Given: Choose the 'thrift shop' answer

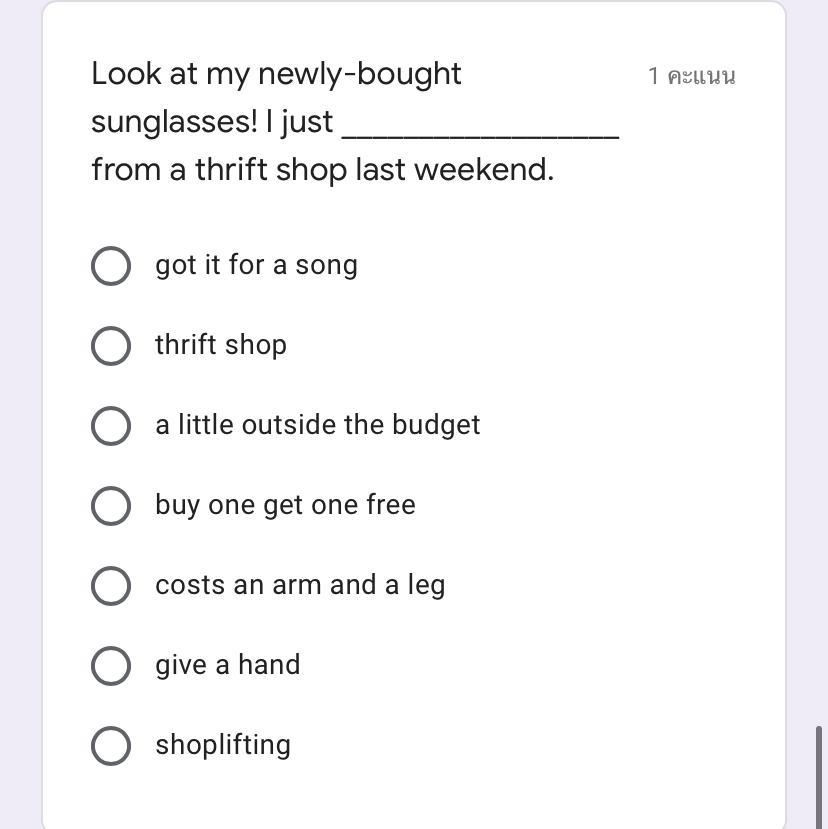Looking at the screenshot, I should click(111, 346).
